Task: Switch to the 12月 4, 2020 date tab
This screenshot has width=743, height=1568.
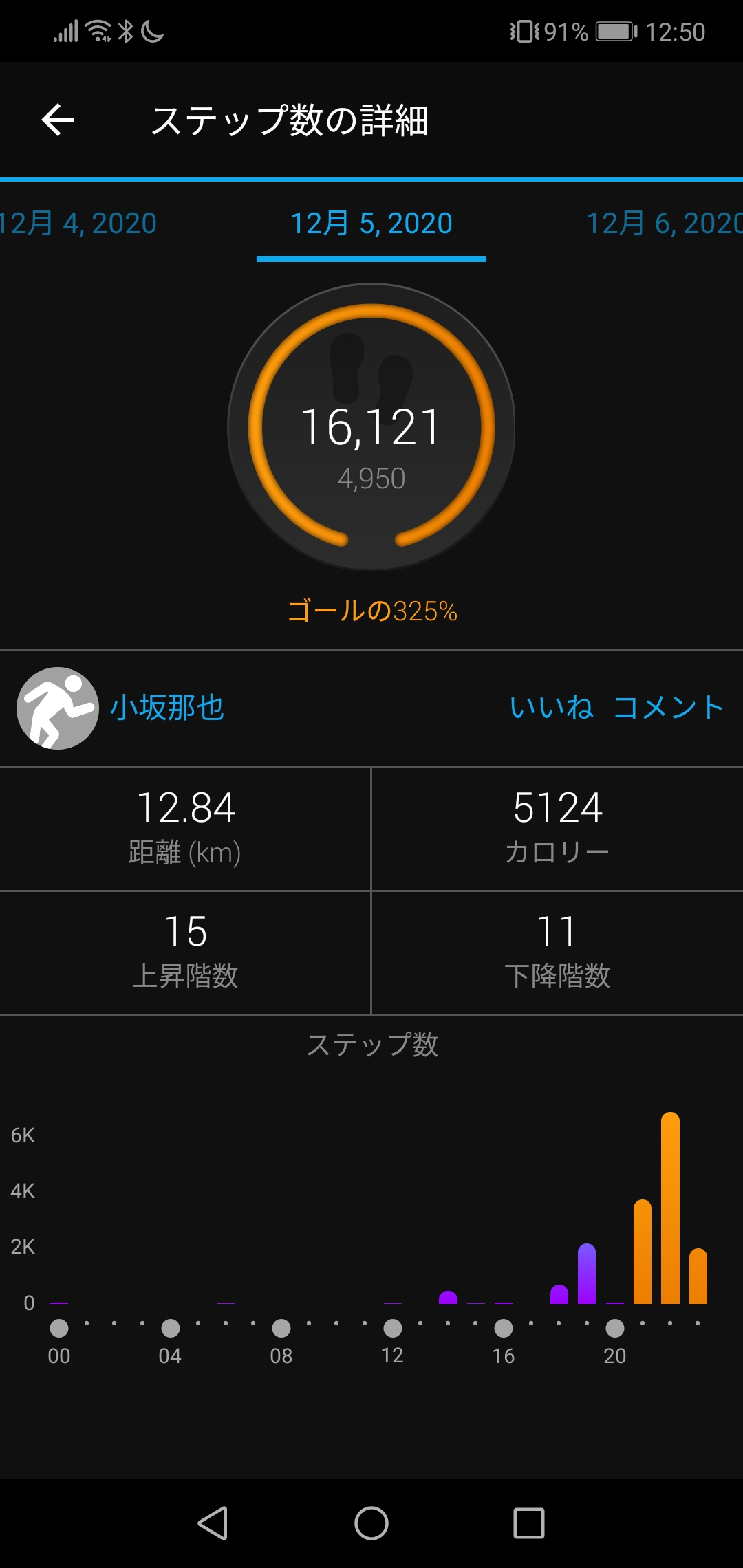Action: click(x=78, y=224)
